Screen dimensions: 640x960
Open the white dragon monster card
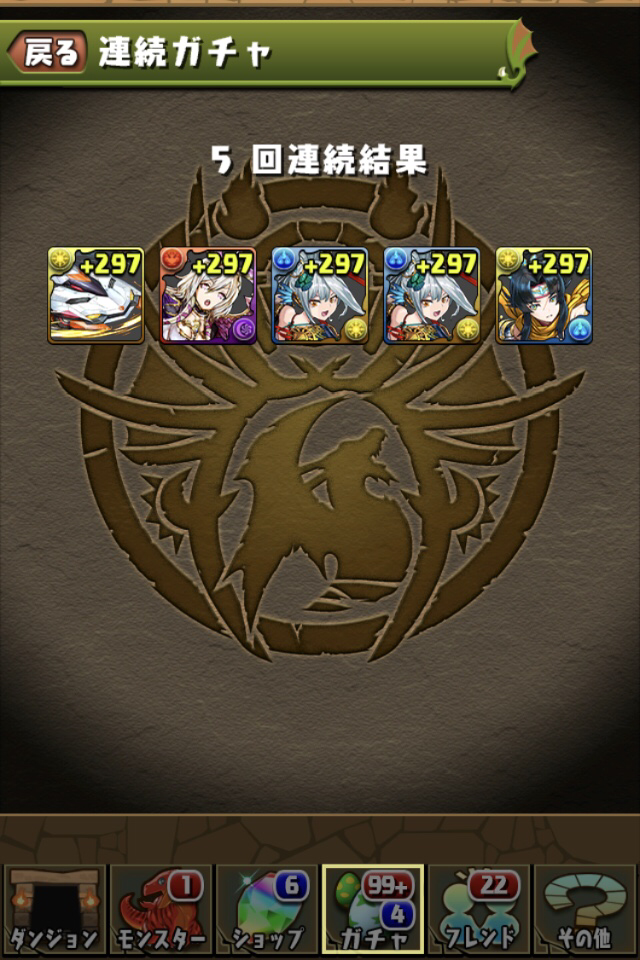95,295
